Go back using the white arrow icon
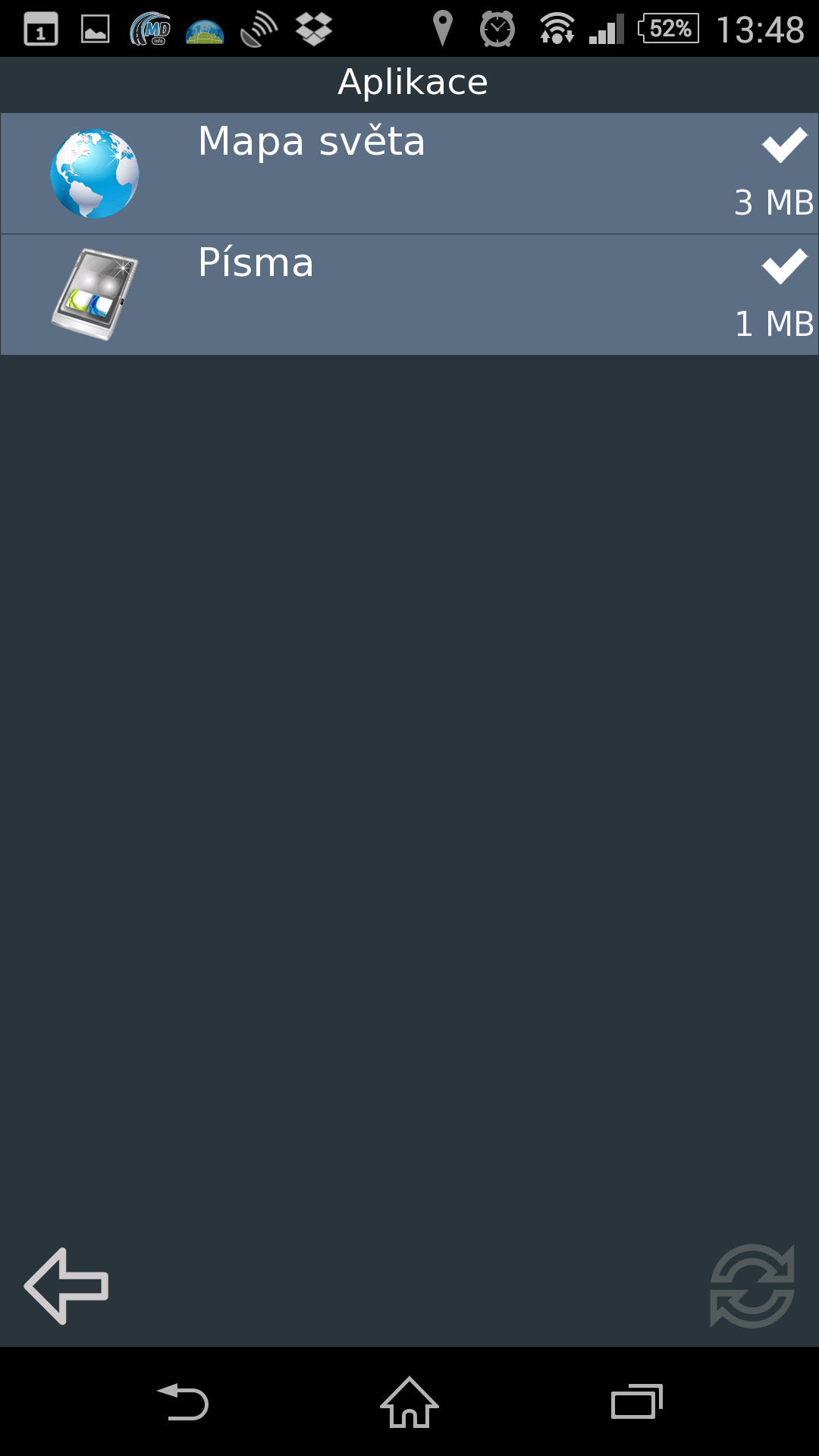Image resolution: width=819 pixels, height=1456 pixels. pos(67,1286)
